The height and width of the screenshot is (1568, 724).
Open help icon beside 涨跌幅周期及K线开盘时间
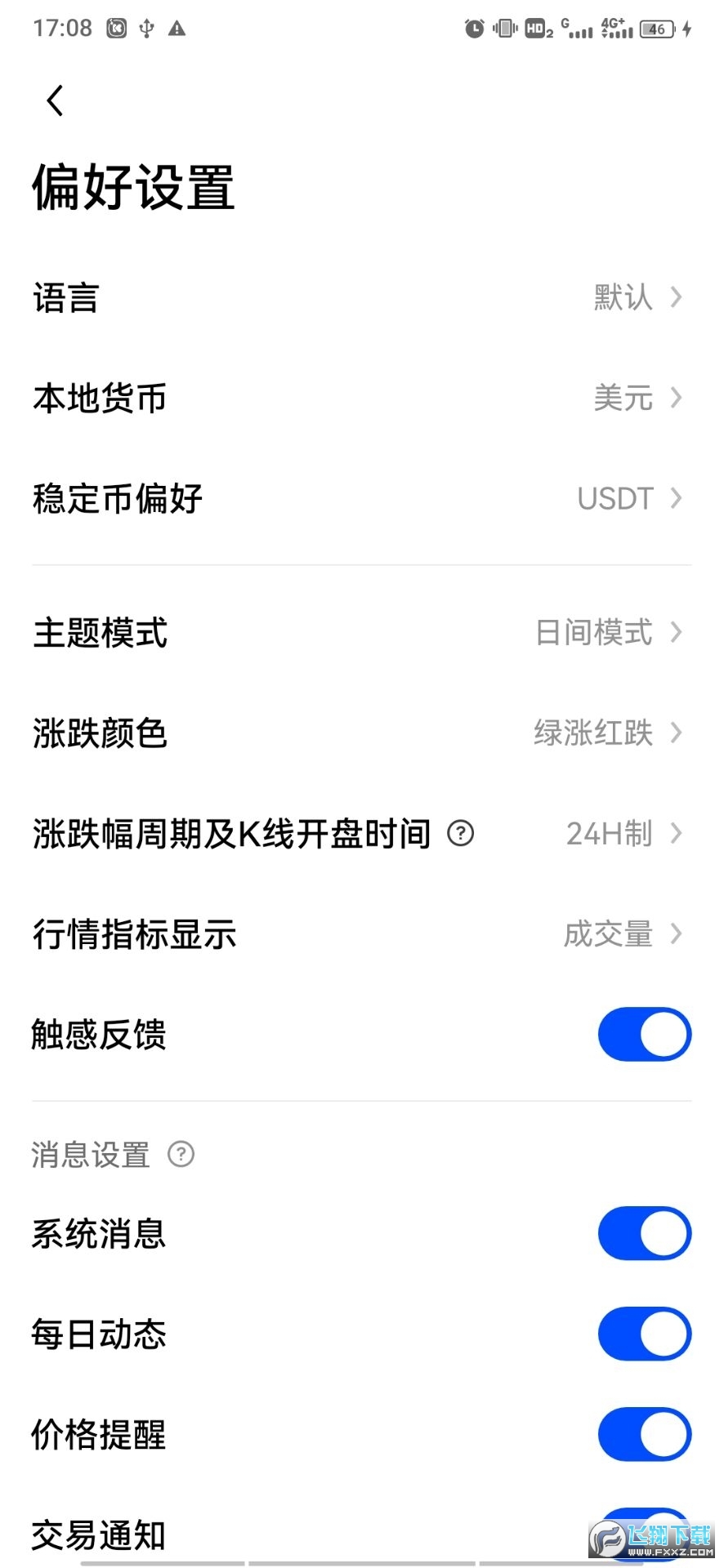(x=462, y=834)
